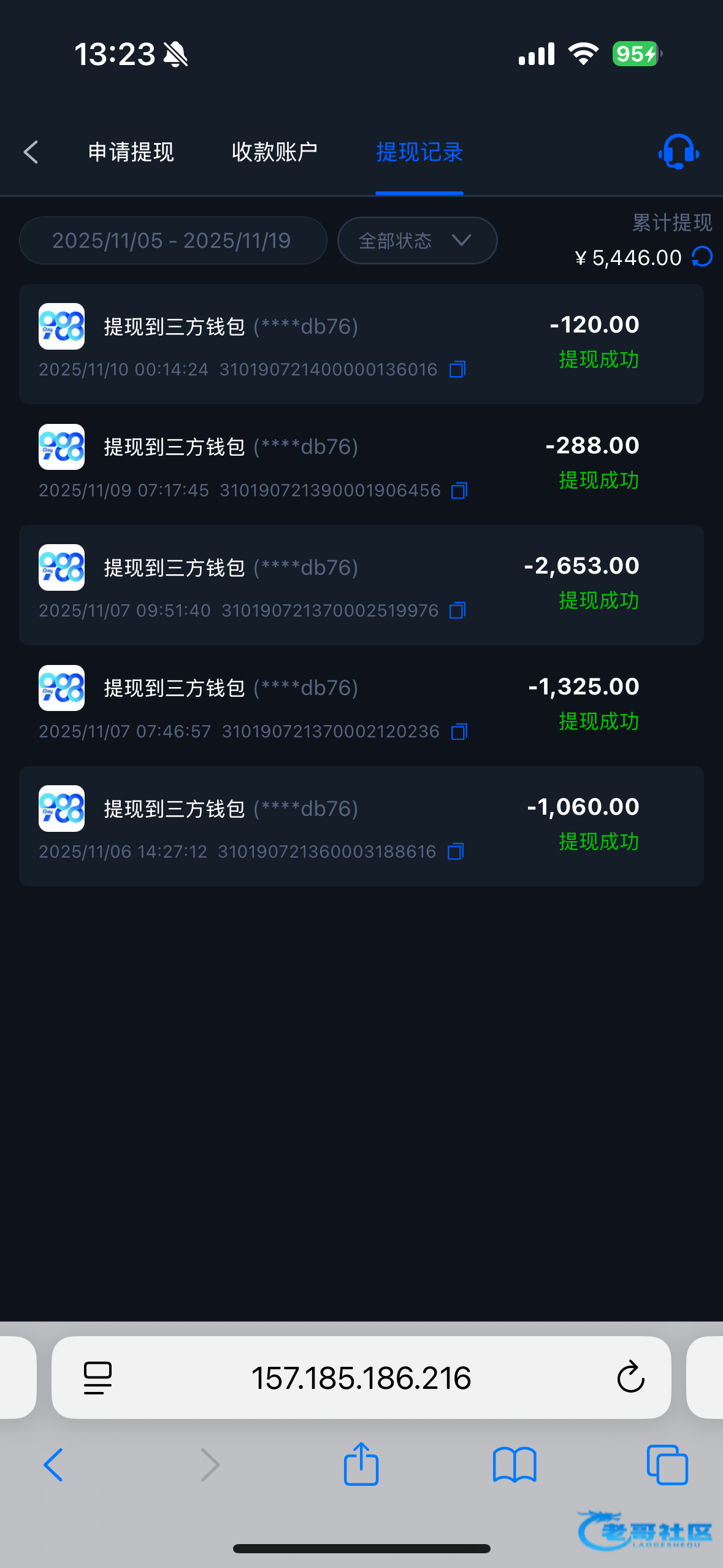Contact customer service via headset icon

click(x=678, y=152)
